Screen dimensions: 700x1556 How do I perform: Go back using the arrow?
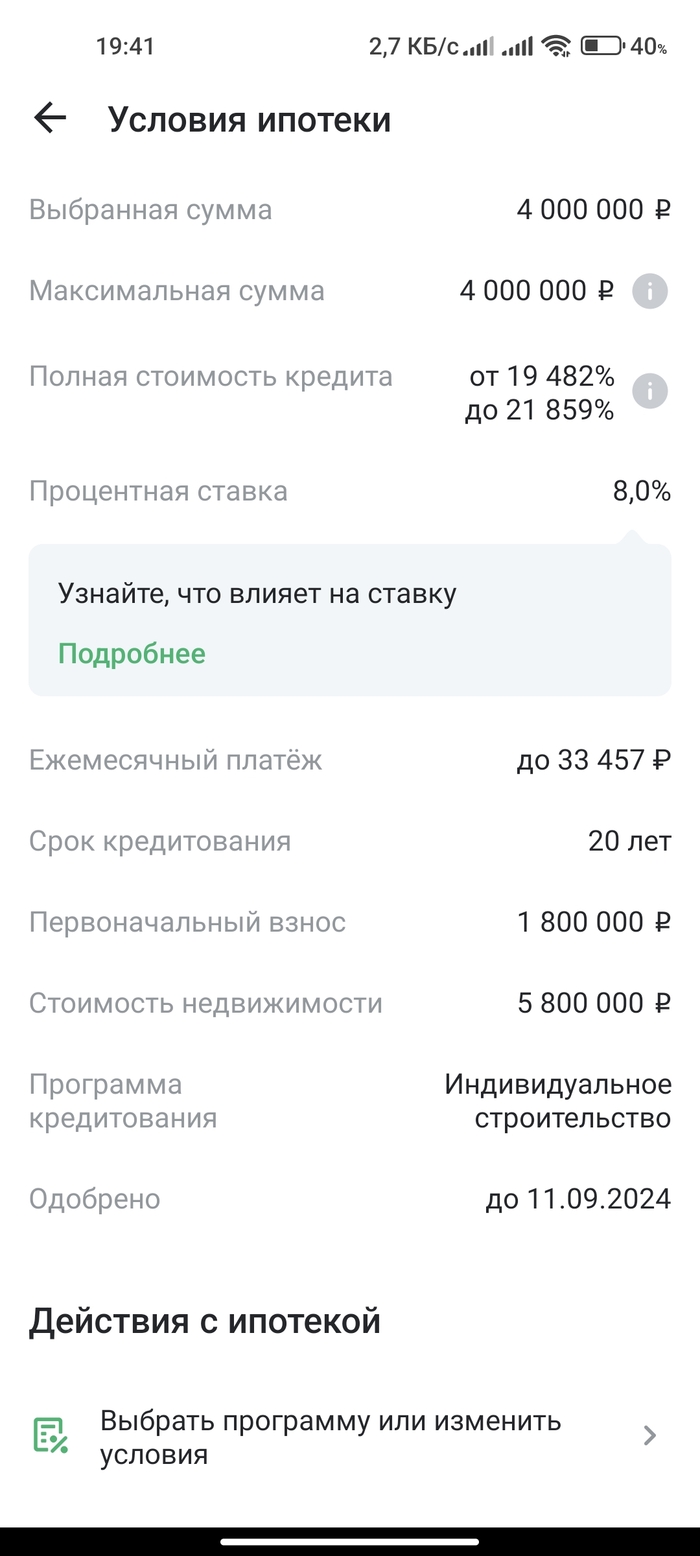pos(49,119)
